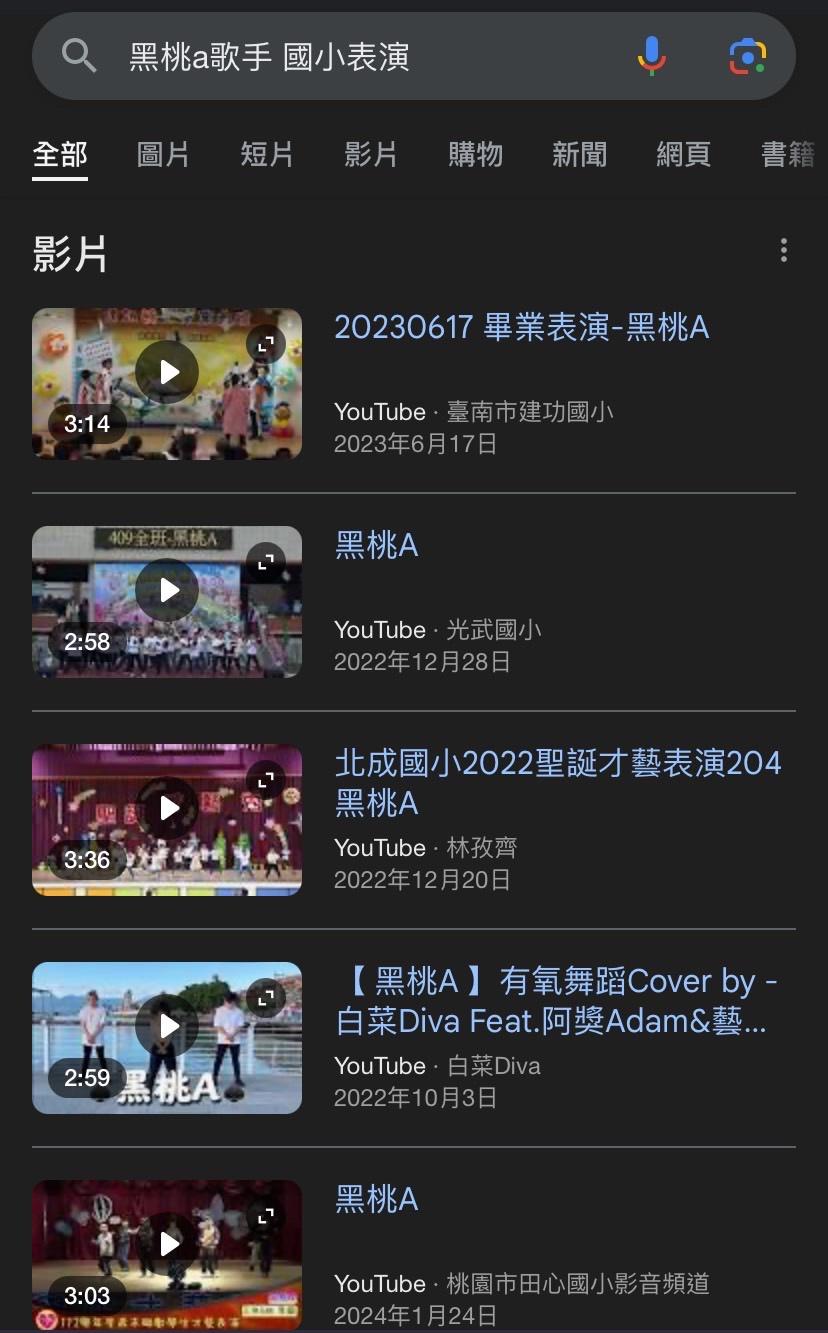Go to the 新聞 tab
The image size is (828, 1333).
tap(579, 155)
